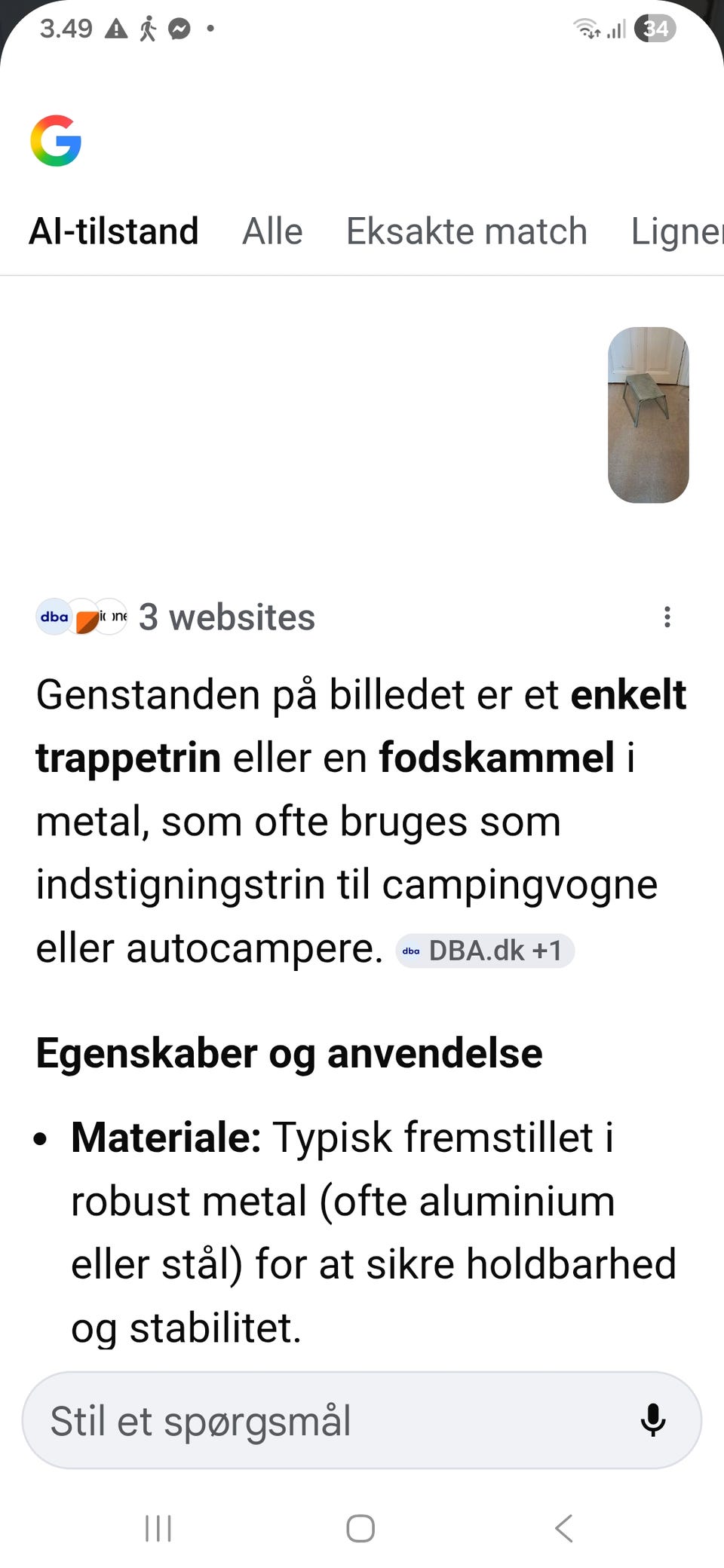Tap the Wi-Fi icon in the status bar

(x=586, y=29)
